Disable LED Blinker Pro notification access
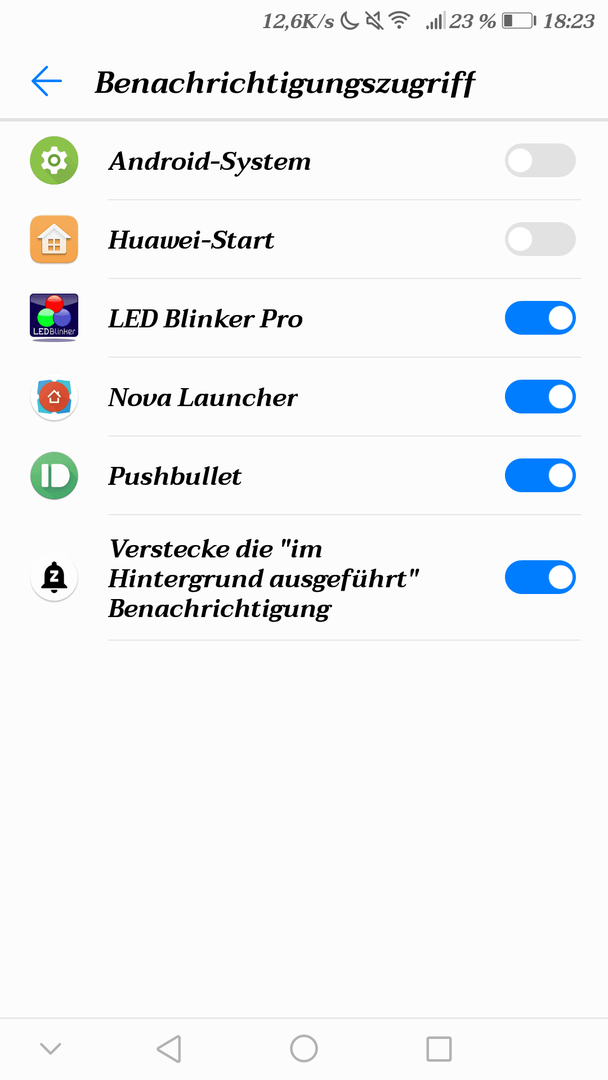 (540, 318)
